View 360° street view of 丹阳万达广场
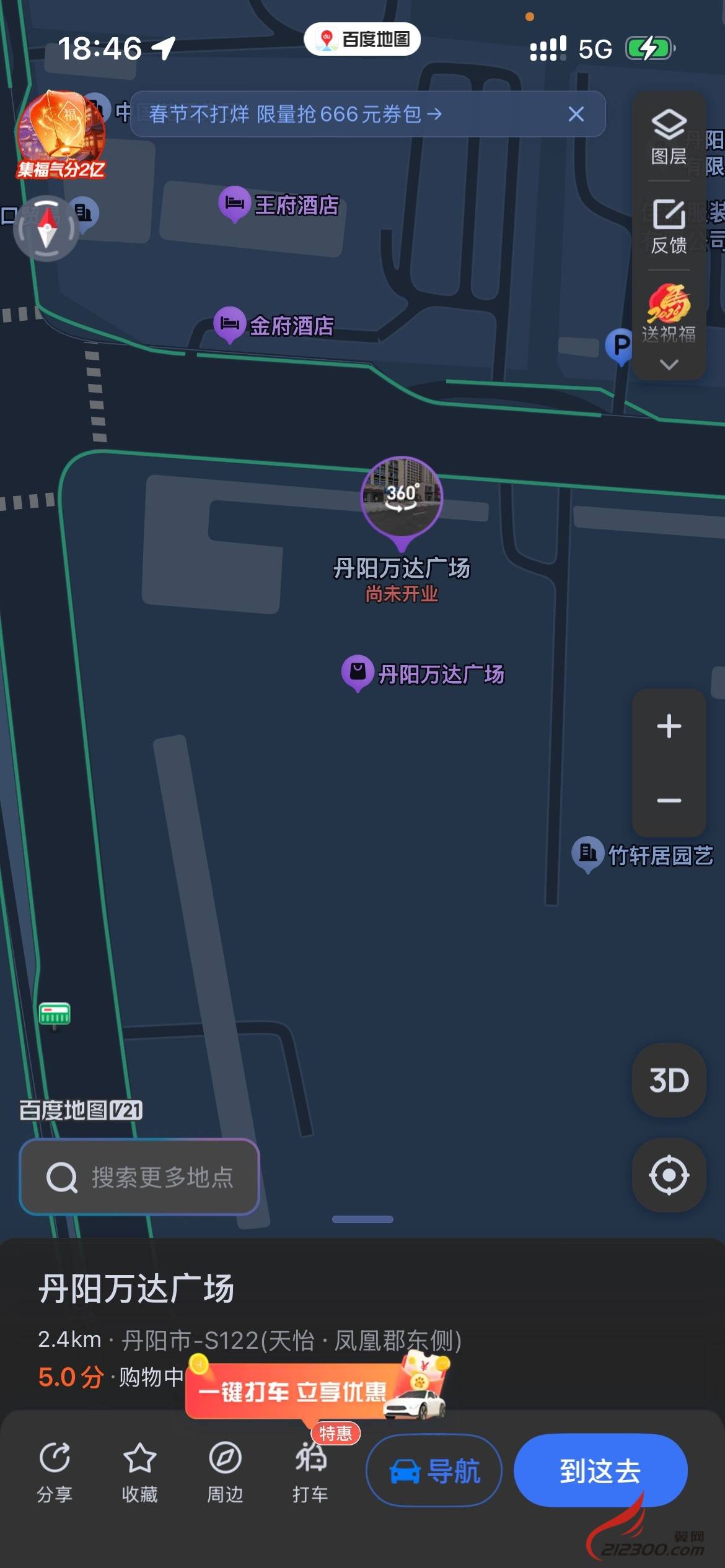This screenshot has width=725, height=1568. 402,497
